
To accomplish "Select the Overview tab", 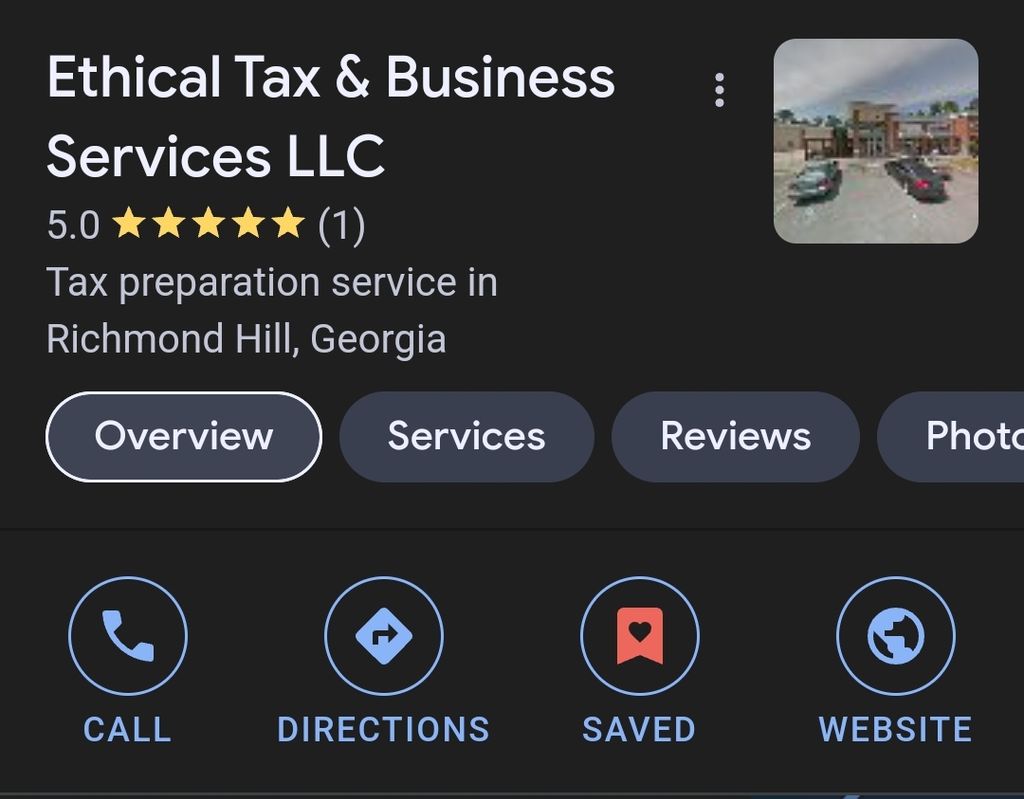I will click(x=184, y=437).
